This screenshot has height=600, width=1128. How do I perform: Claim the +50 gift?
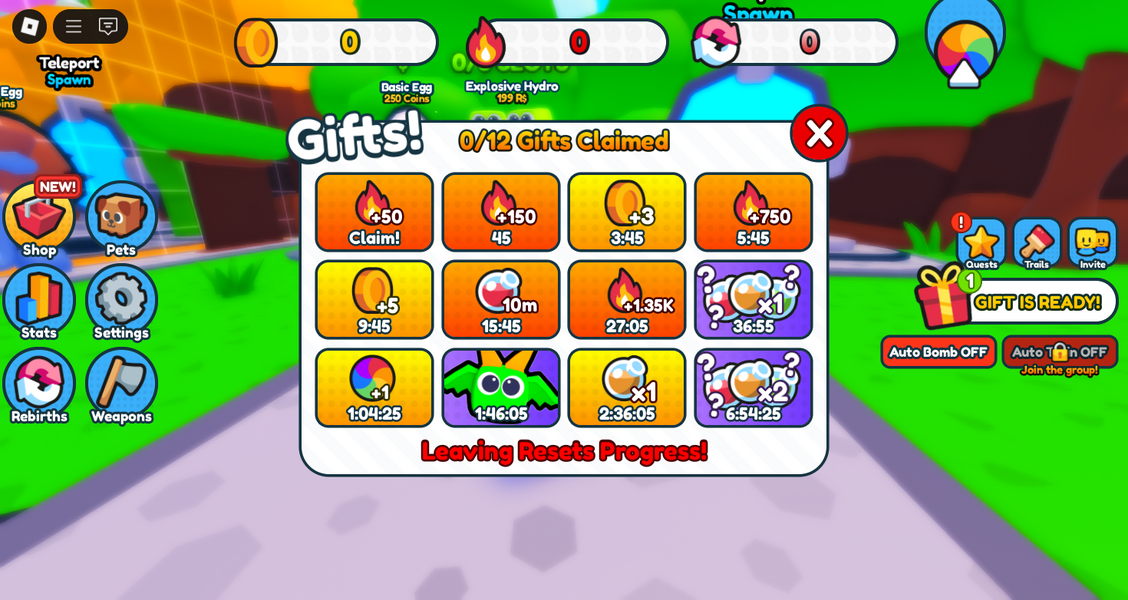(374, 212)
